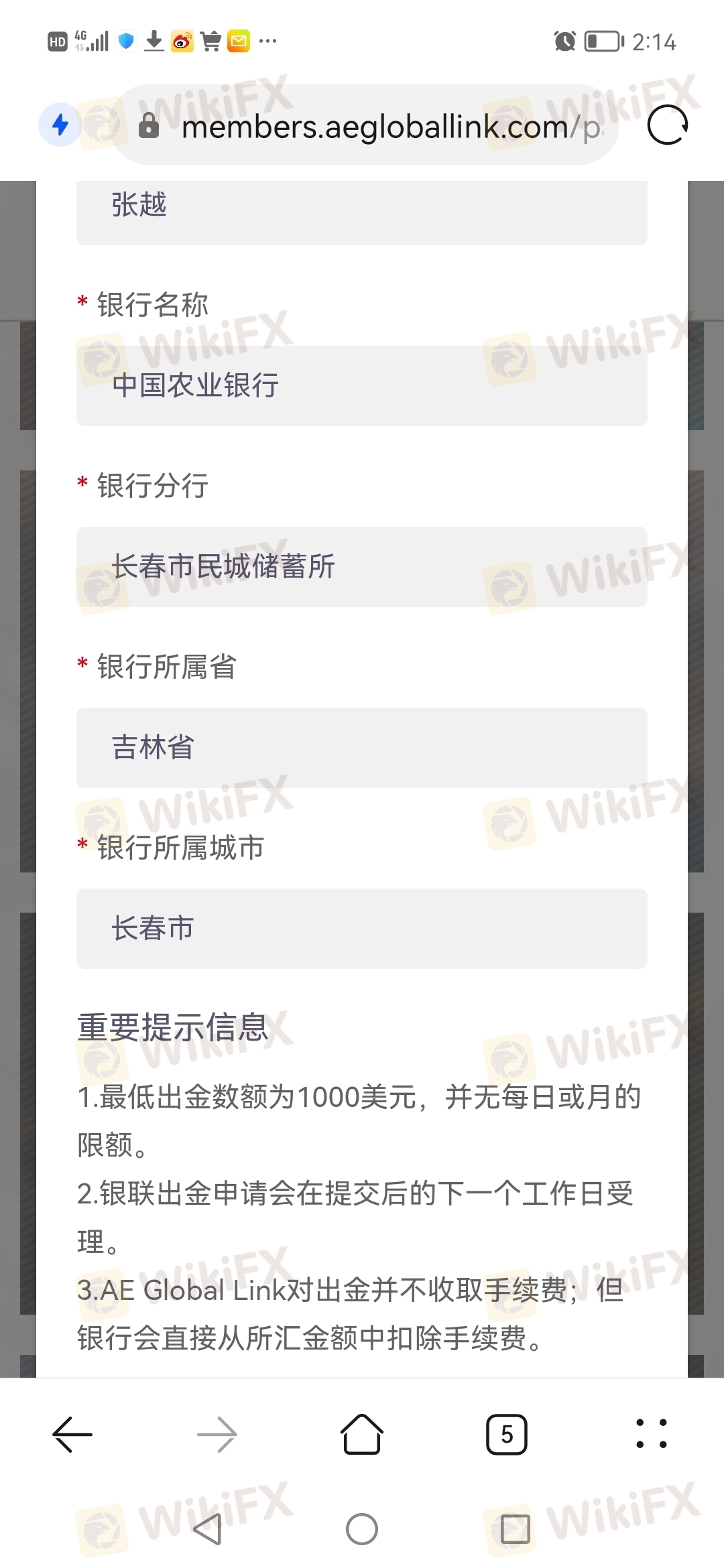The image size is (724, 1568).
Task: Show recent apps with the square button
Action: tap(515, 1529)
